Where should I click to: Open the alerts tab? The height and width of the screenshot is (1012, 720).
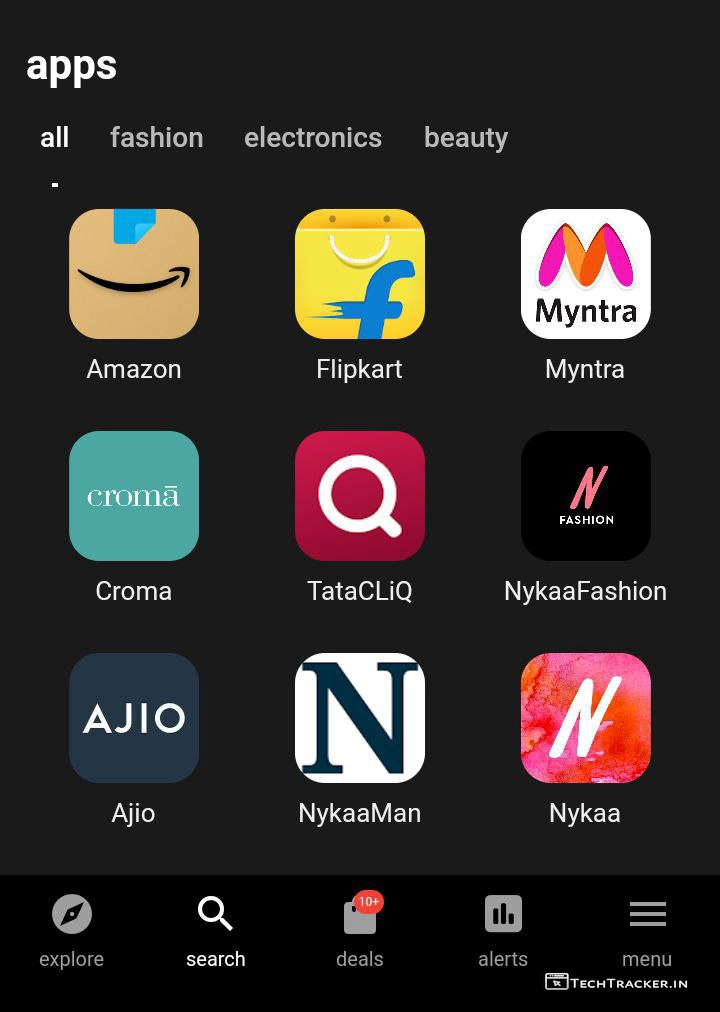click(503, 931)
